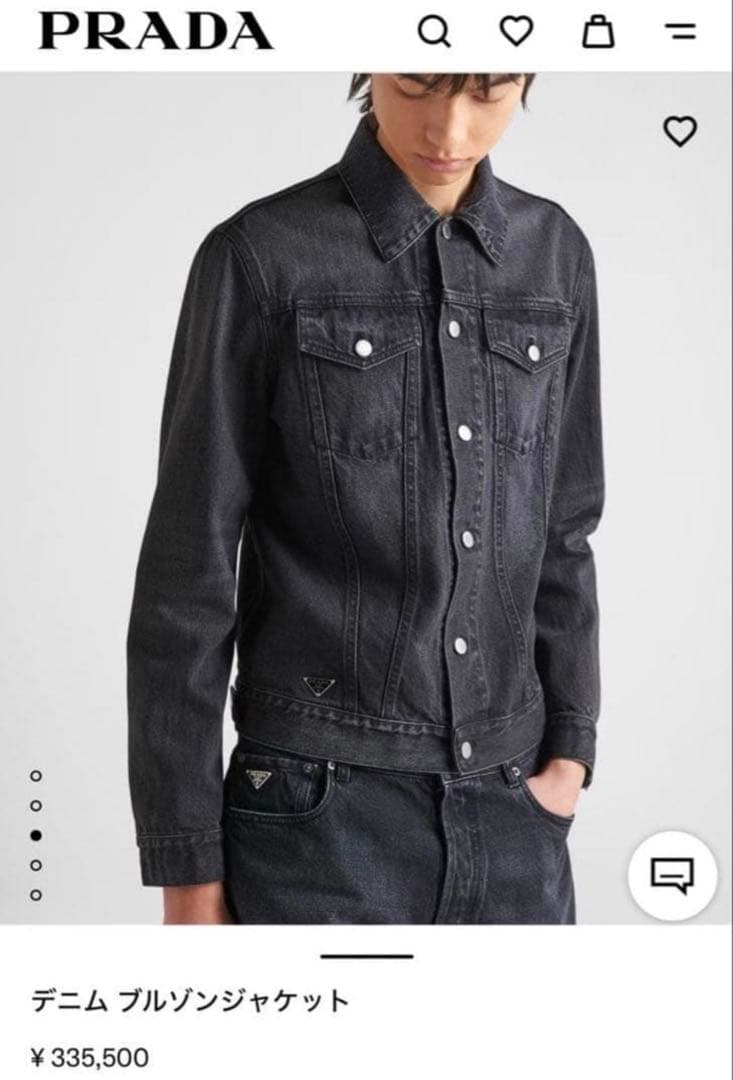Add the denim jacket to the wishlist

click(x=680, y=131)
